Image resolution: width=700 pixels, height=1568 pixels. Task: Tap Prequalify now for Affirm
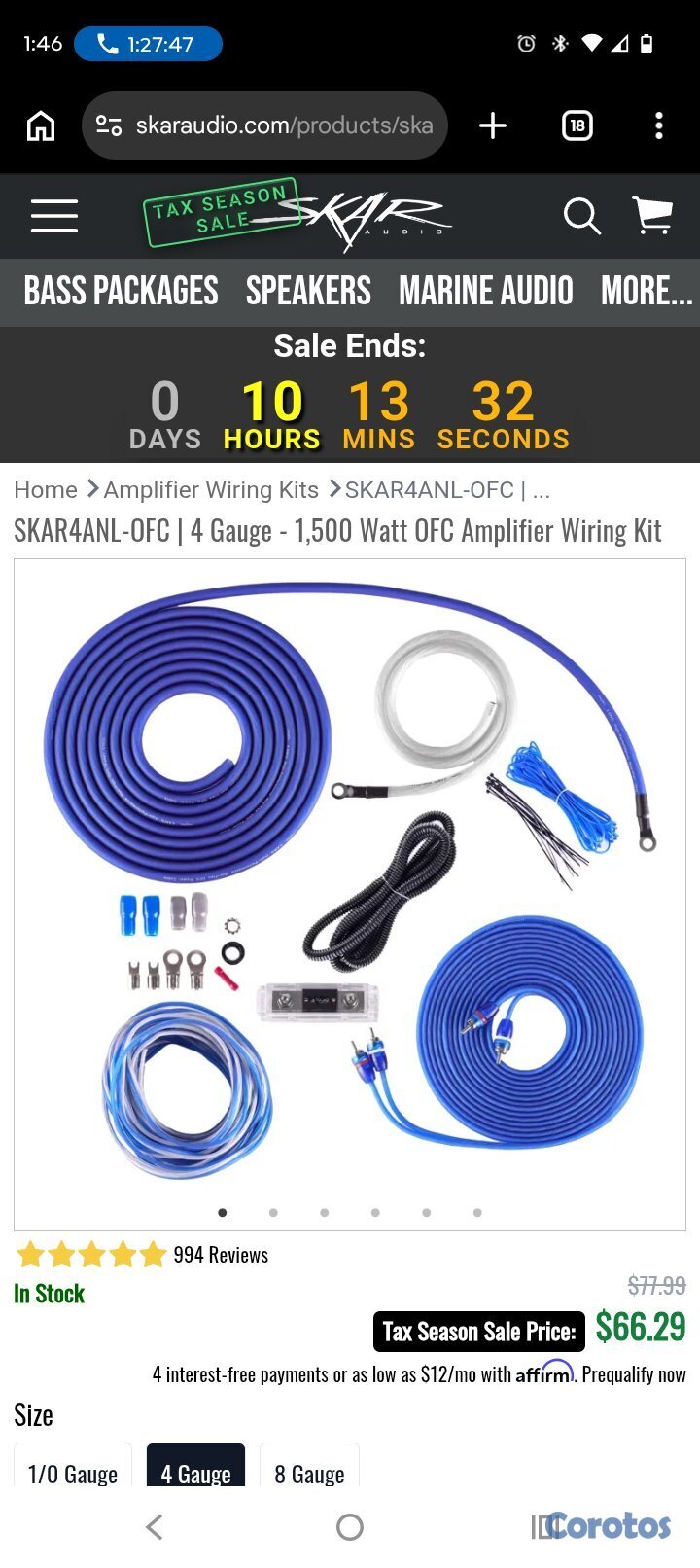pyautogui.click(x=634, y=1374)
